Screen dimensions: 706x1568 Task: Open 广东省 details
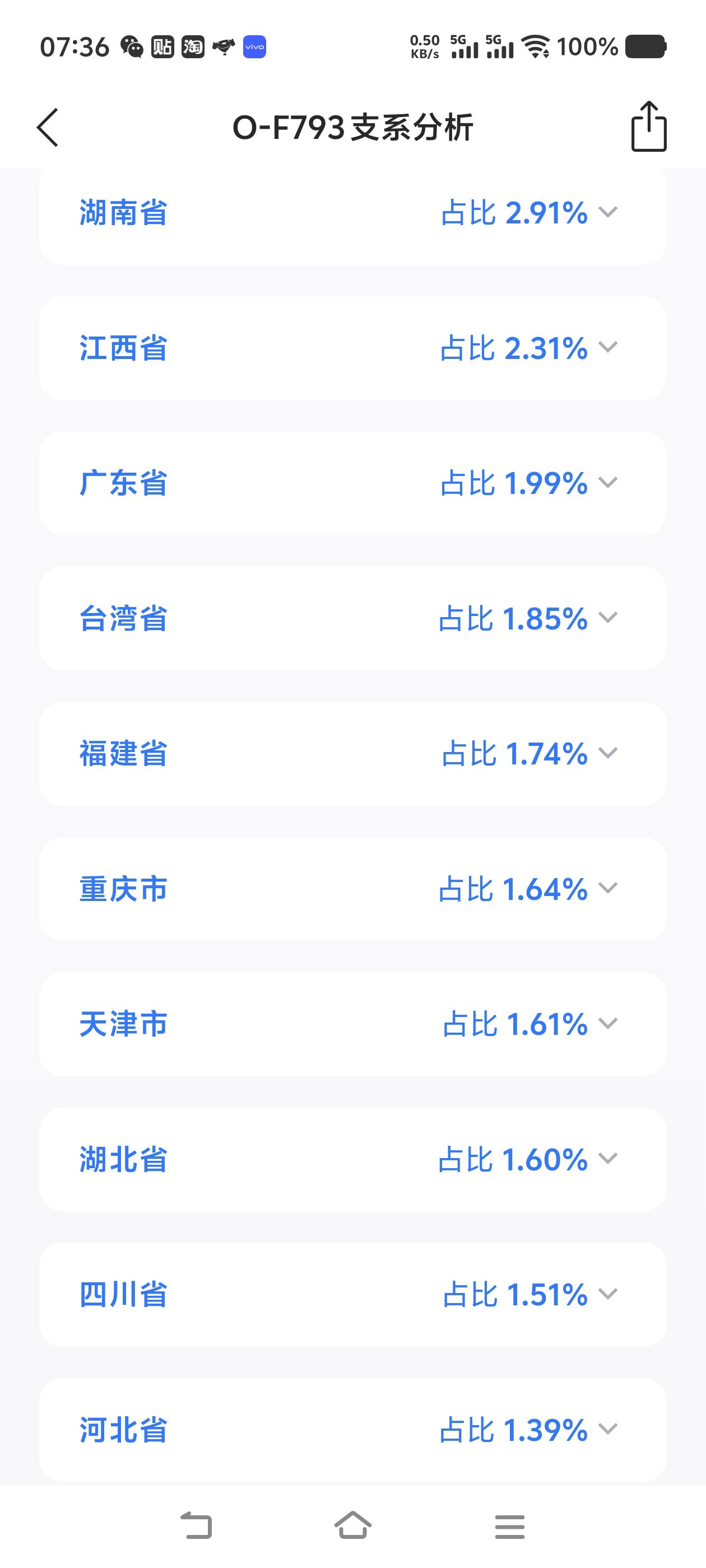pos(607,483)
